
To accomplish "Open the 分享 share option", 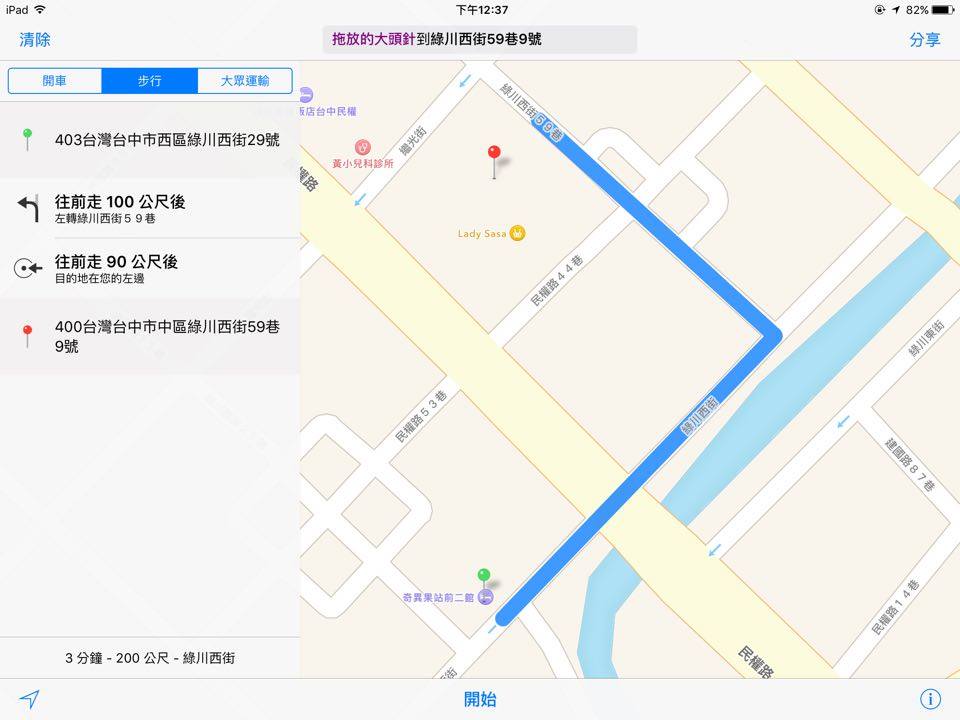I will tap(924, 40).
